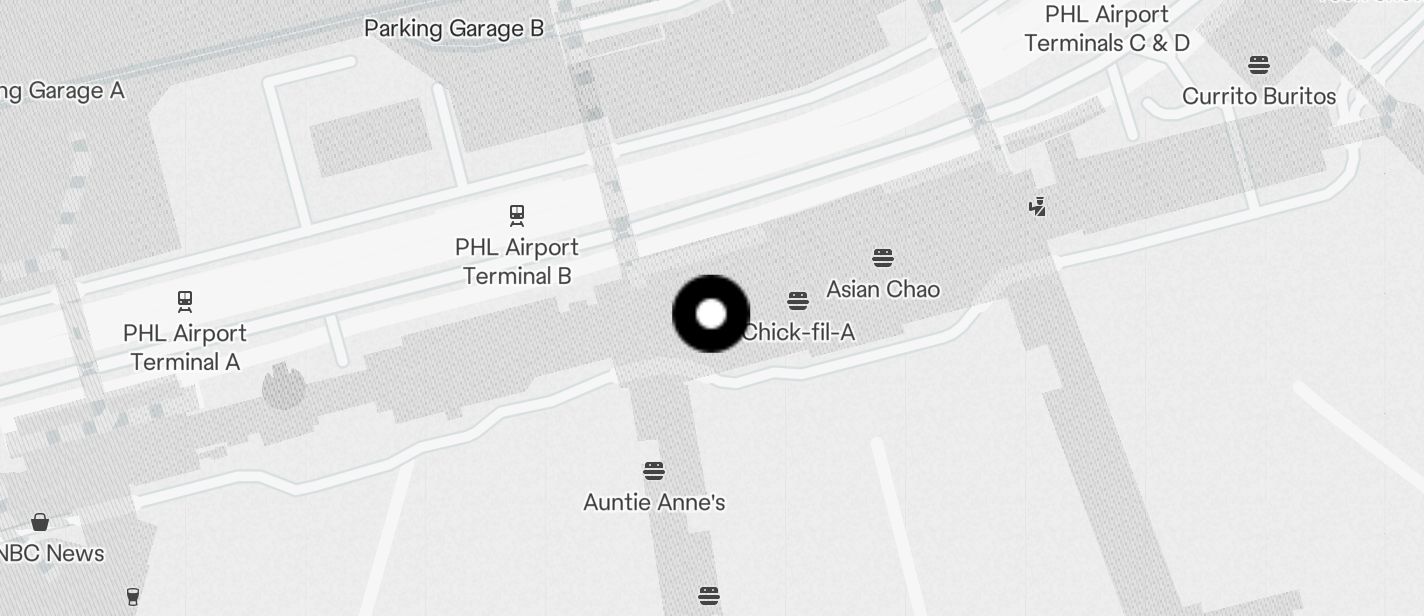Viewport: 1424px width, 616px height.
Task: Select the NBC News shop marker
Action: click(40, 522)
